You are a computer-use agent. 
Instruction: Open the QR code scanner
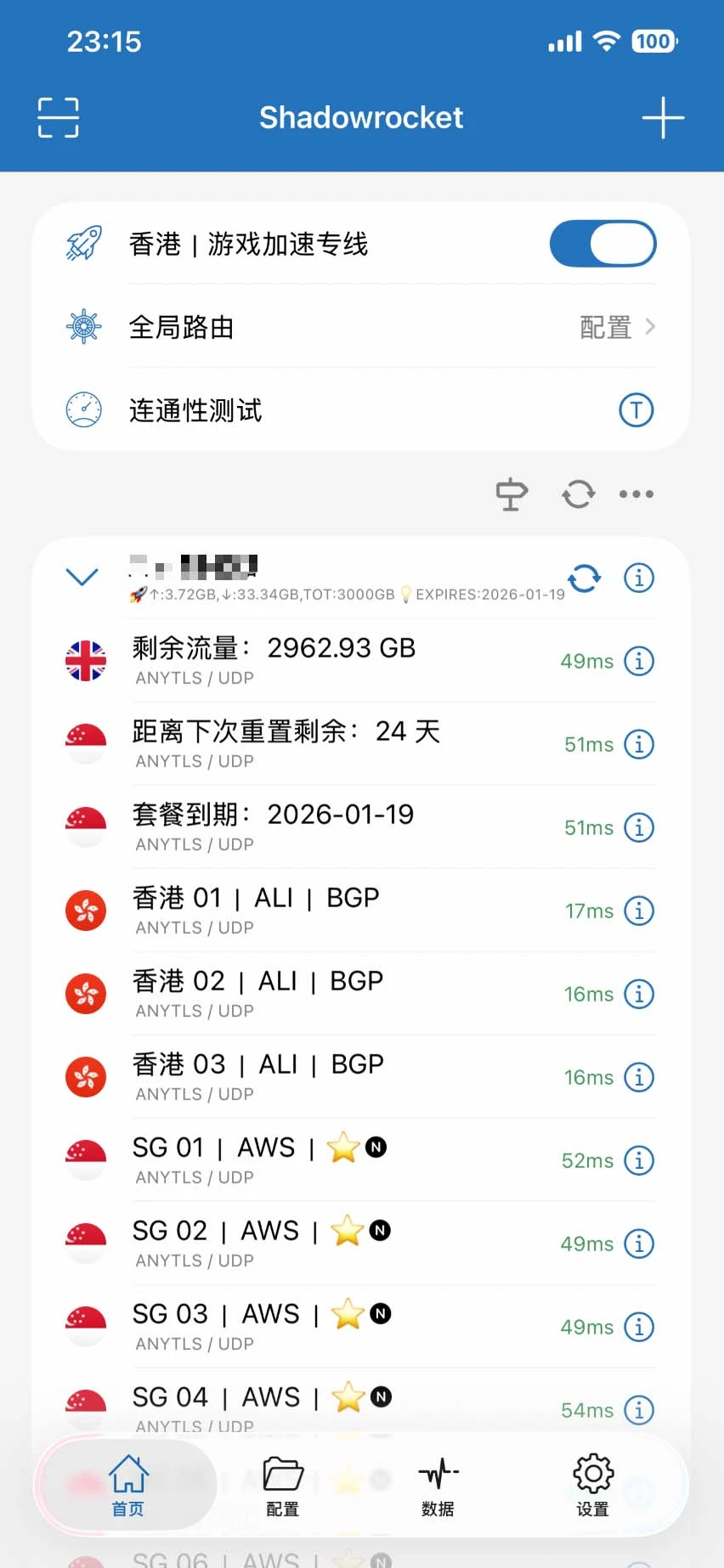59,117
